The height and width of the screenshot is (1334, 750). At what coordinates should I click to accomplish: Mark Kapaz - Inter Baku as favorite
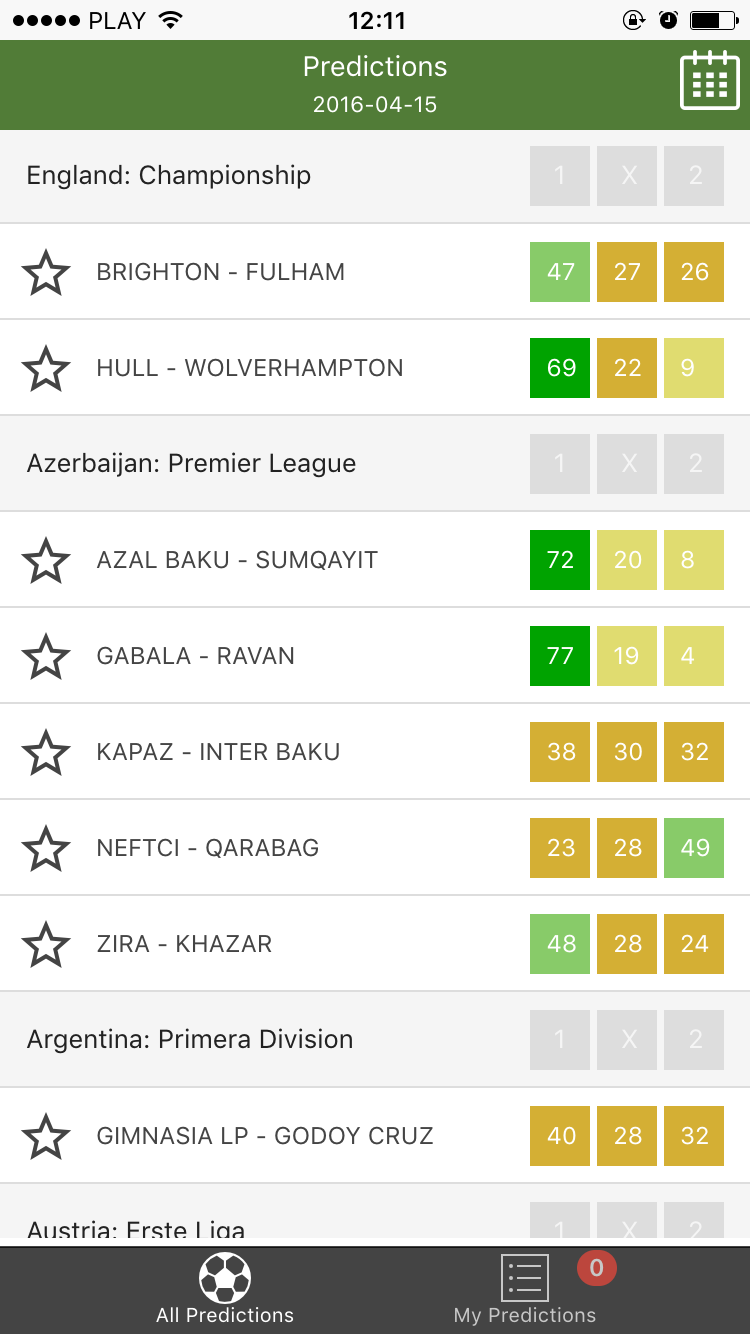coord(46,752)
